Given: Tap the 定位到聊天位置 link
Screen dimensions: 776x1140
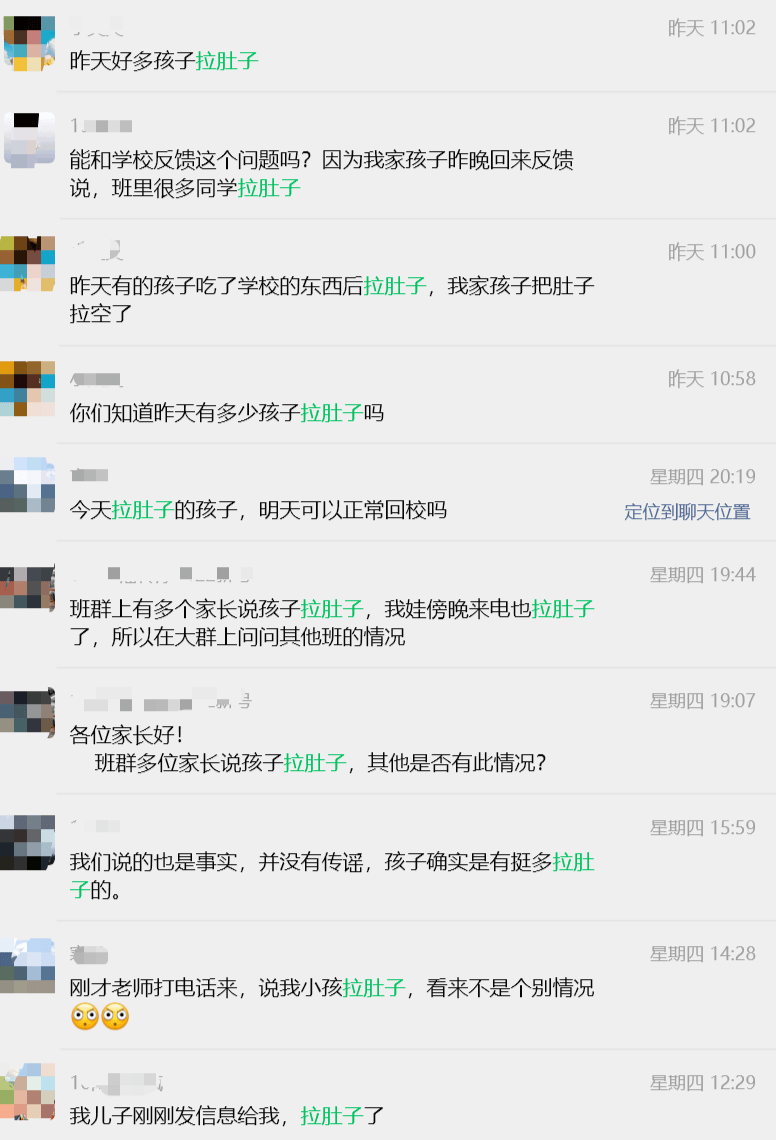Looking at the screenshot, I should (x=687, y=512).
